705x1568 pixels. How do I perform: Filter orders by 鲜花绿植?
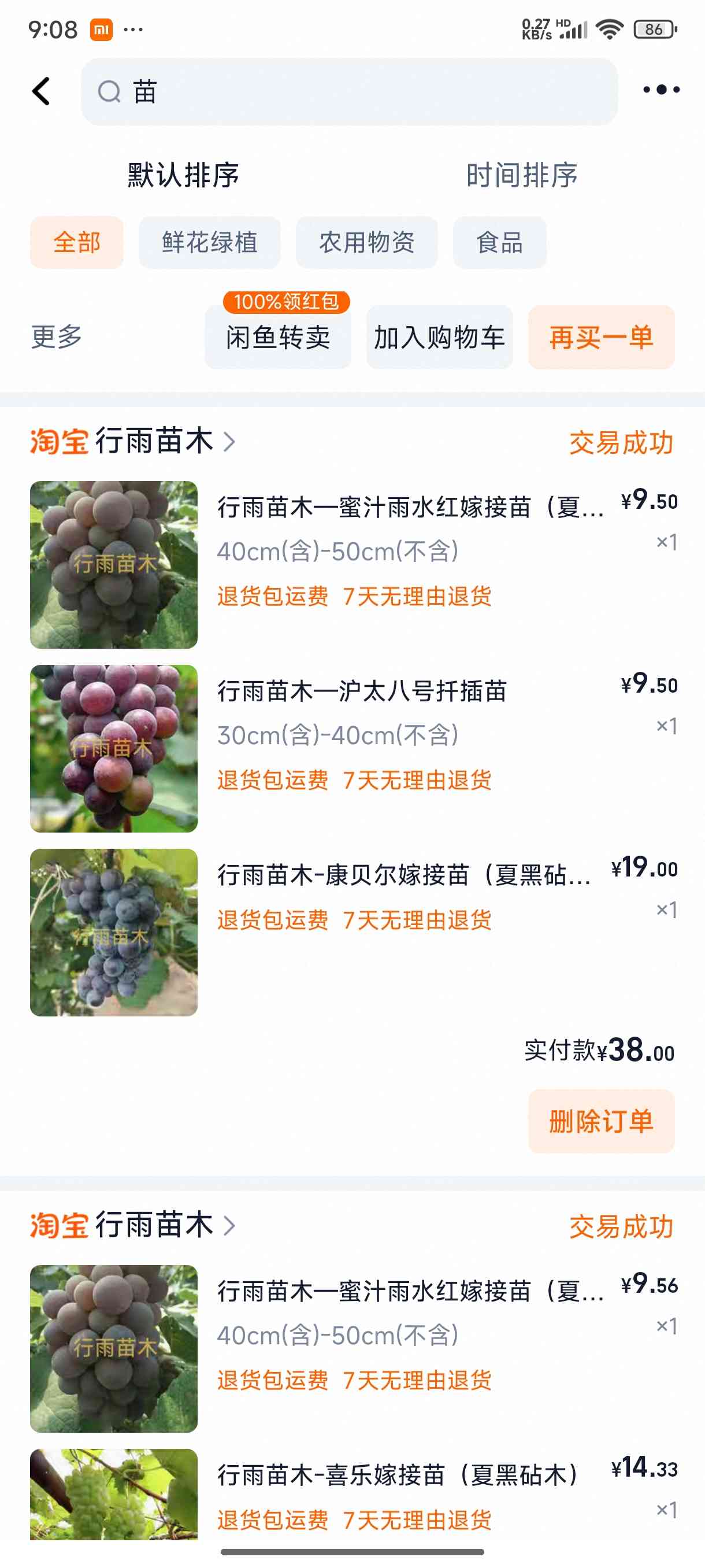(x=209, y=242)
